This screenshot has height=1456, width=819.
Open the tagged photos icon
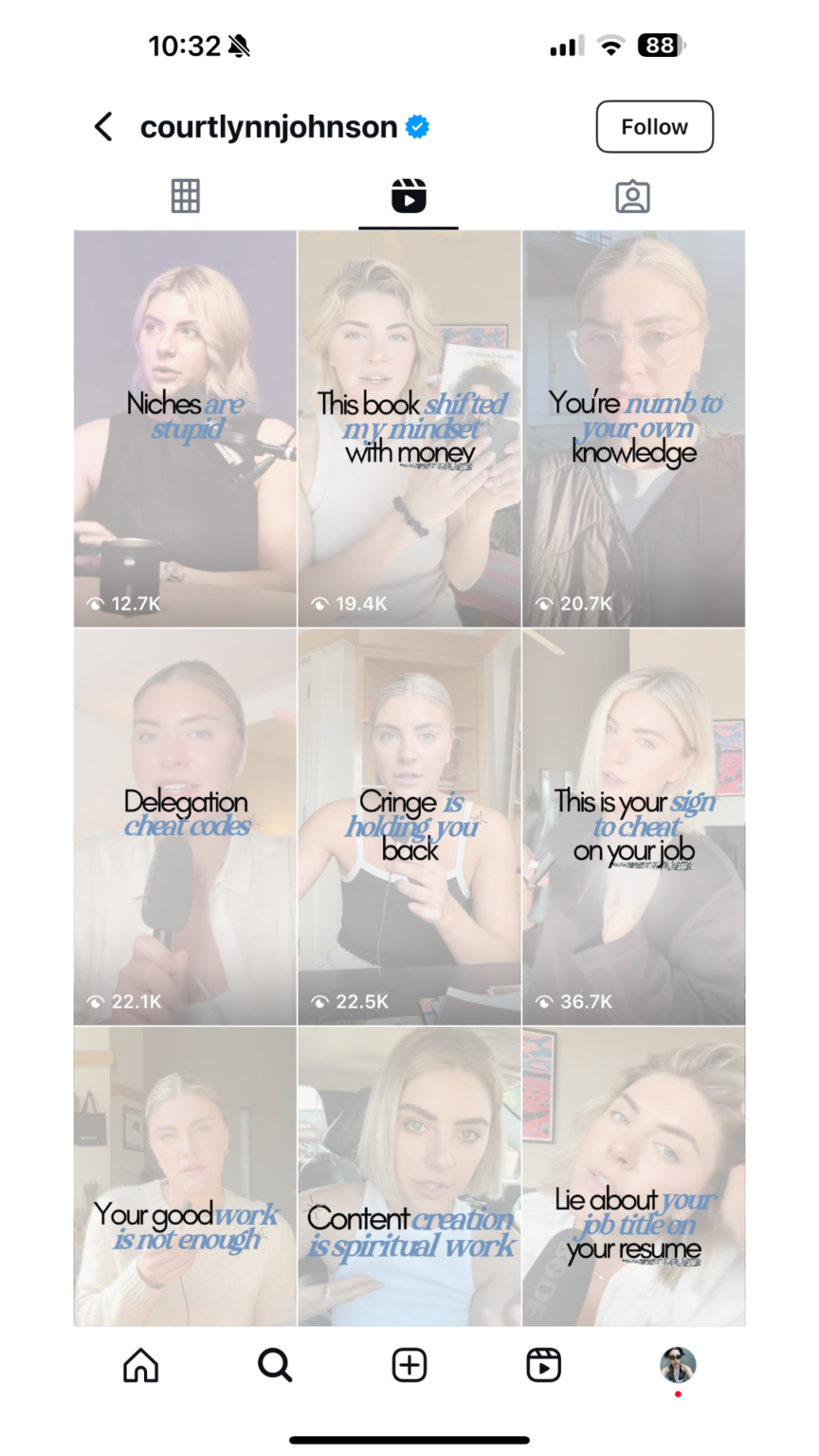(x=633, y=196)
